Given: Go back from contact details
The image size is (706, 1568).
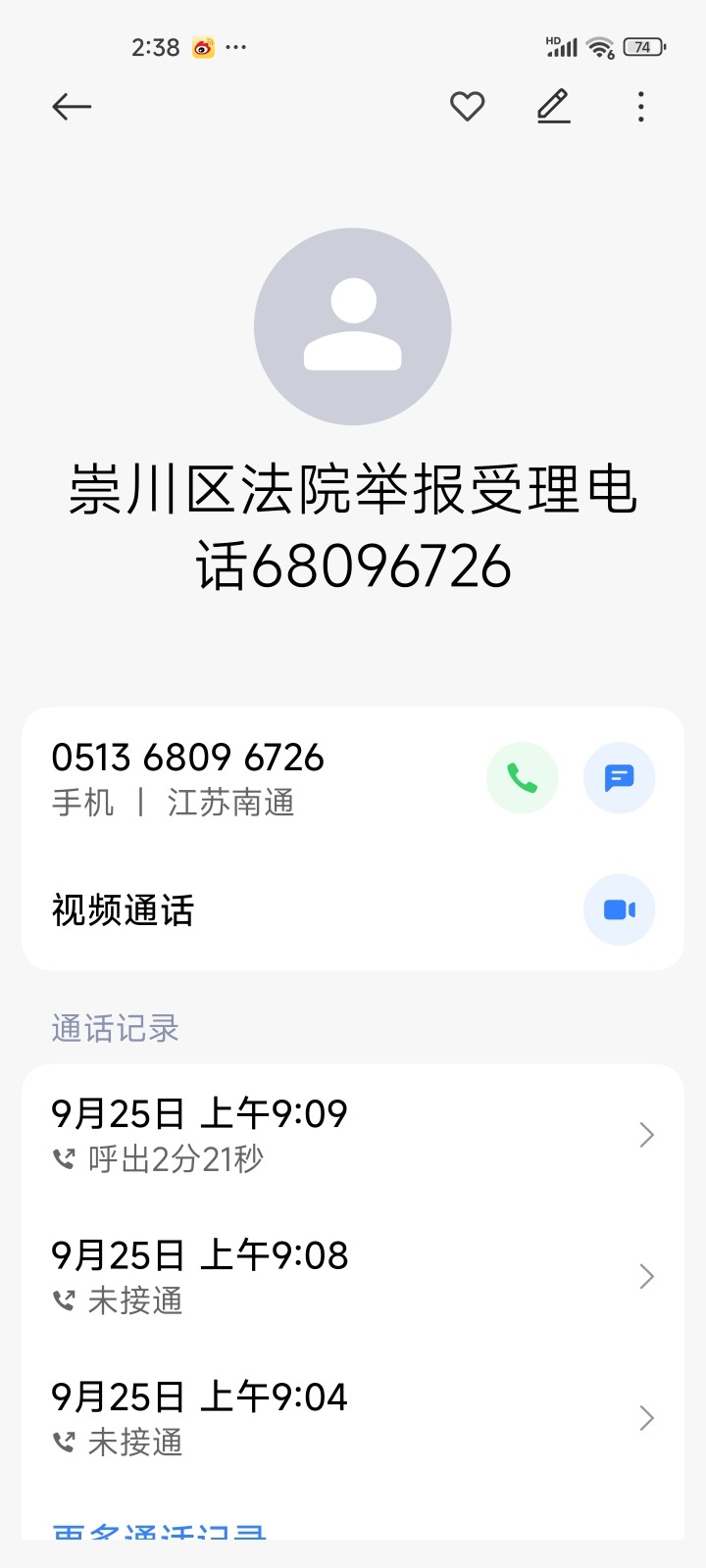Looking at the screenshot, I should (72, 107).
